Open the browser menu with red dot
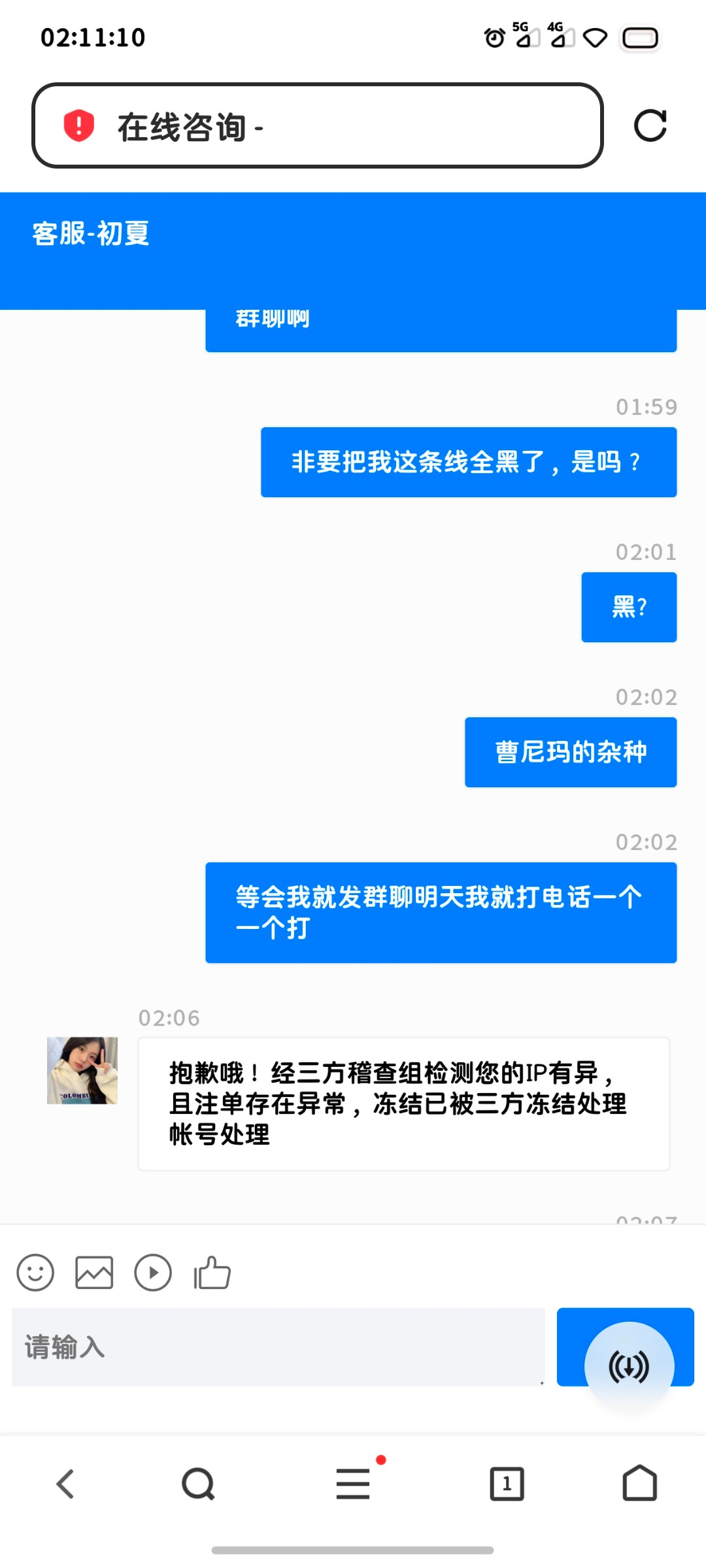Viewport: 706px width, 1568px height. [x=353, y=1484]
